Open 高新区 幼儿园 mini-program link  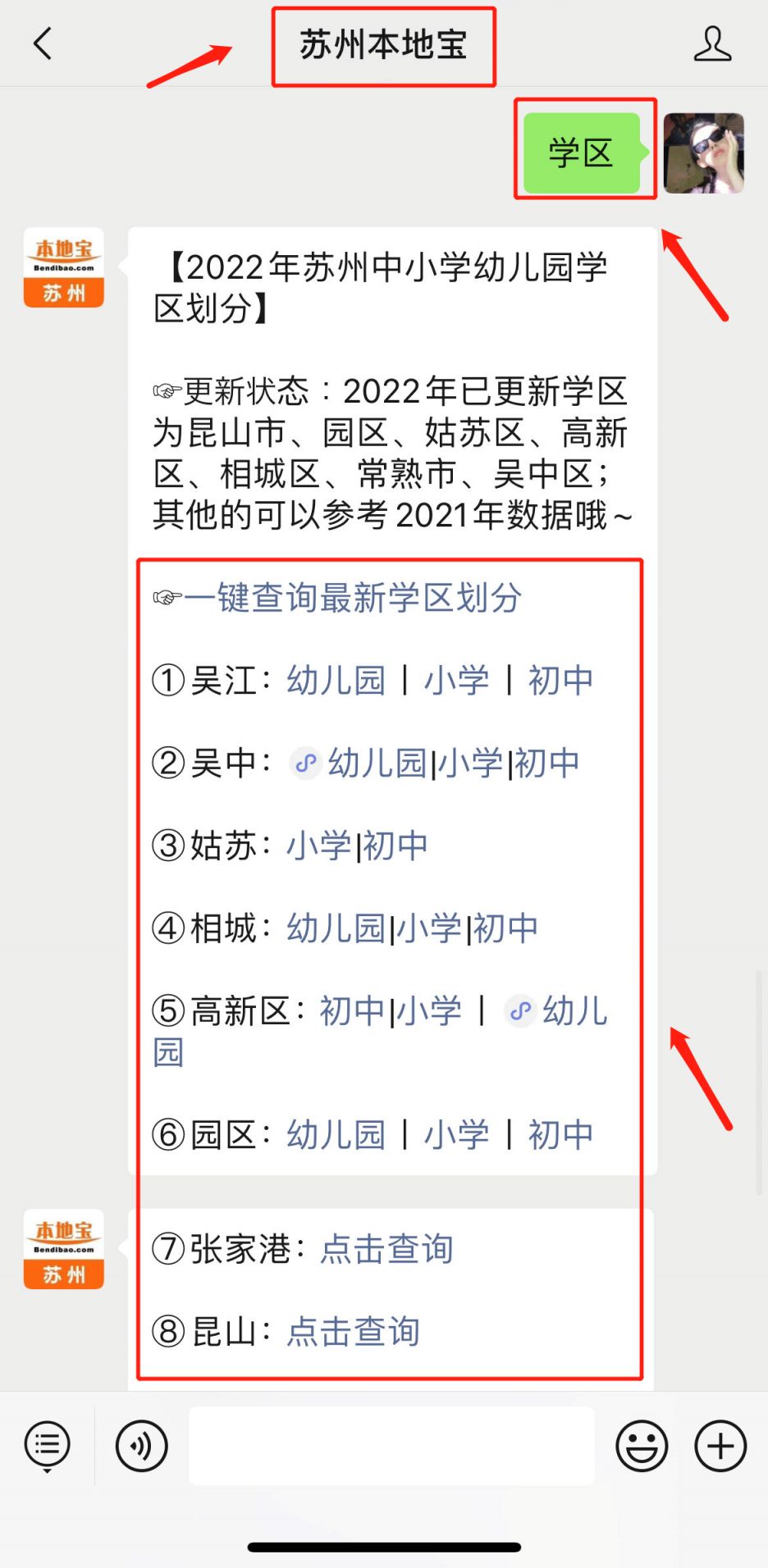pyautogui.click(x=574, y=1011)
